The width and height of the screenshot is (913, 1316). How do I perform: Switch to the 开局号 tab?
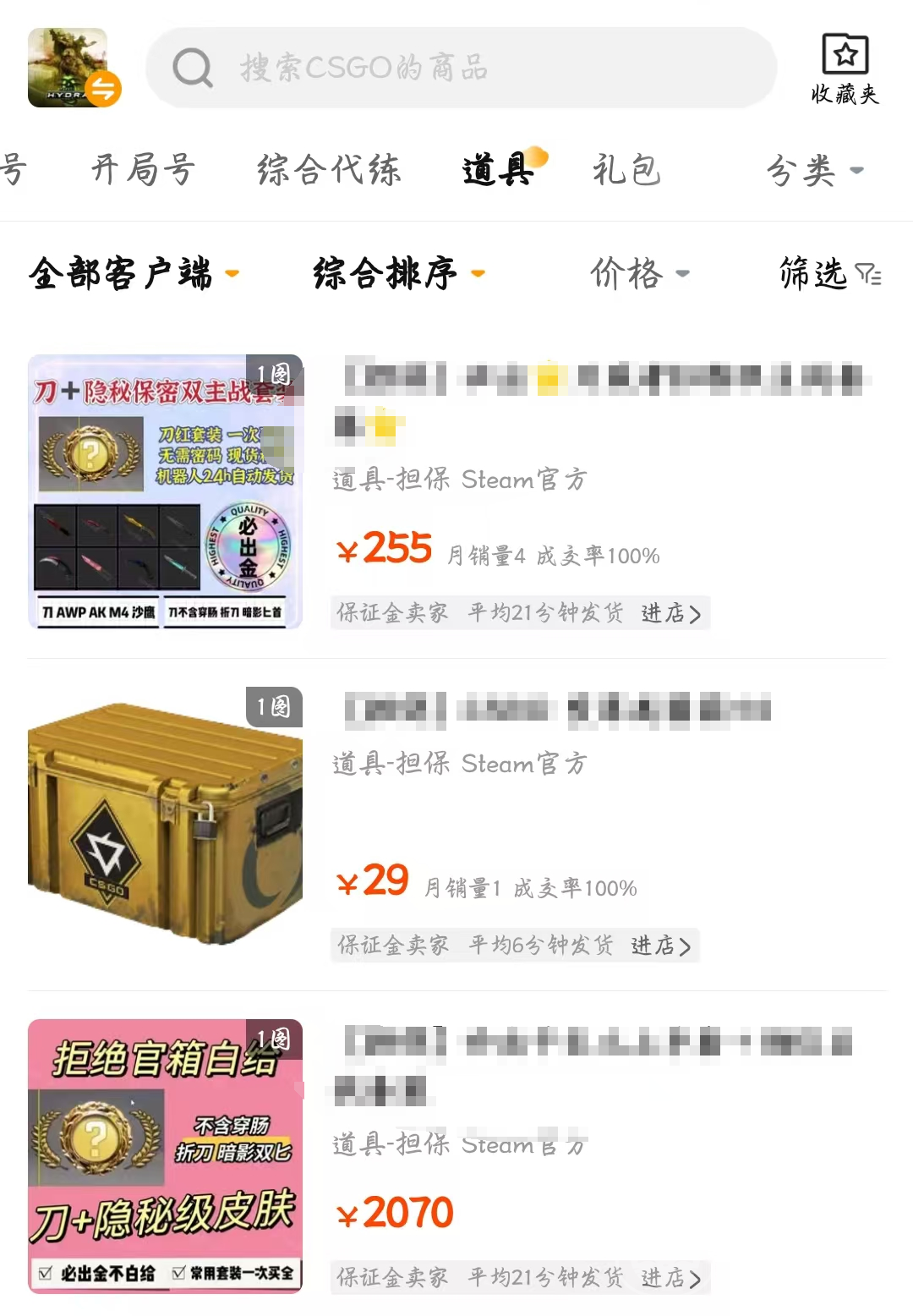tap(143, 170)
